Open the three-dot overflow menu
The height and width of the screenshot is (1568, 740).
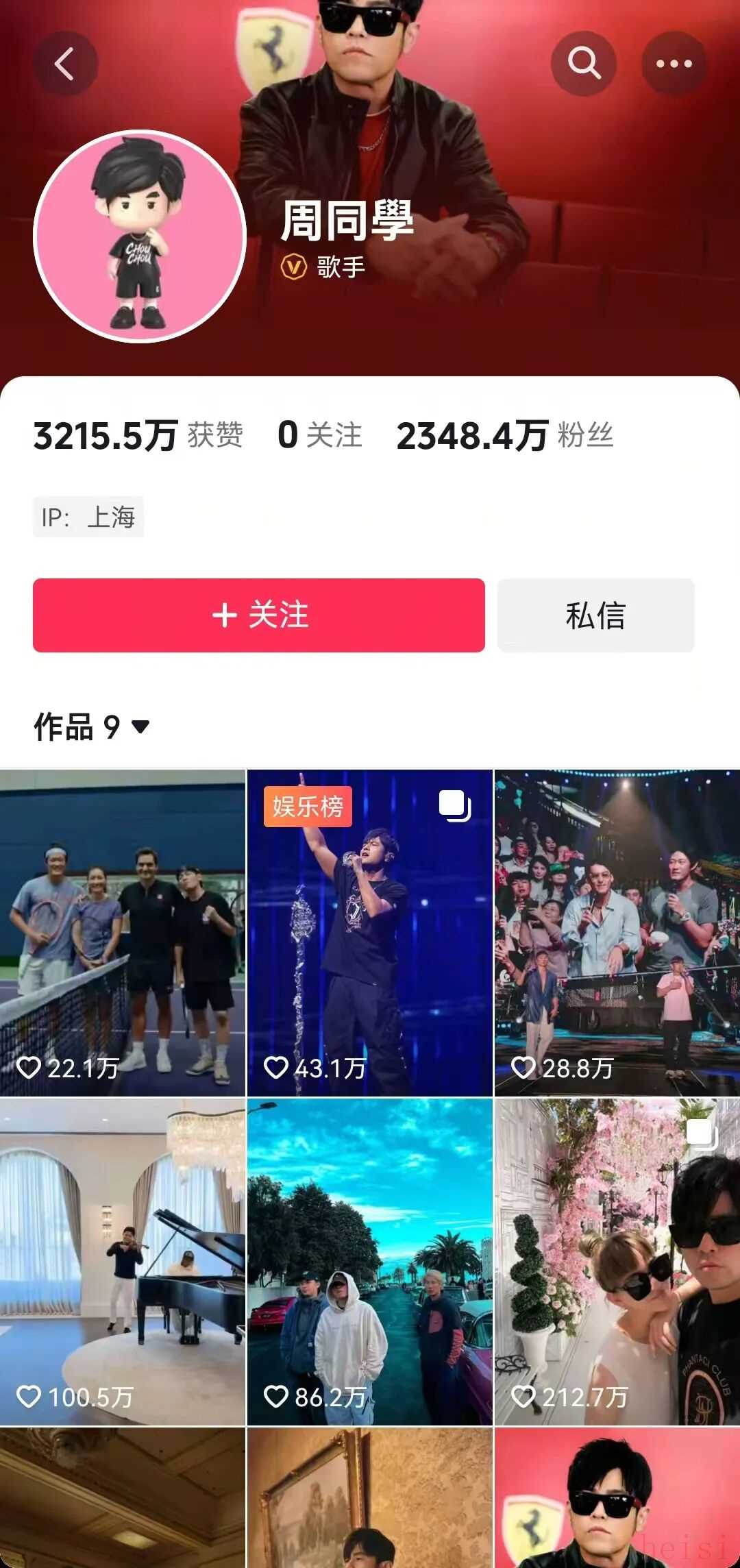[x=674, y=64]
